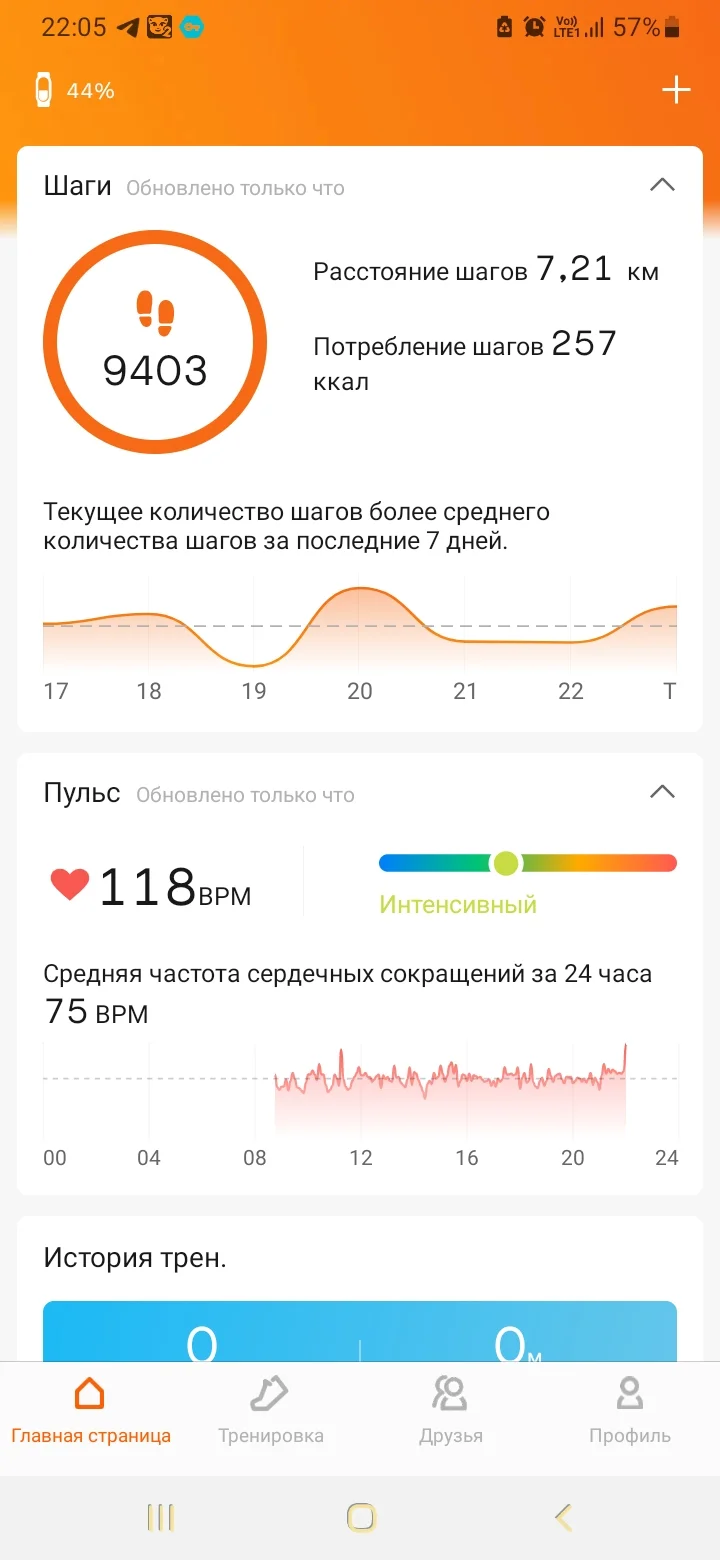Select the heart rate intensity slider marker
The image size is (720, 1560).
[x=505, y=862]
